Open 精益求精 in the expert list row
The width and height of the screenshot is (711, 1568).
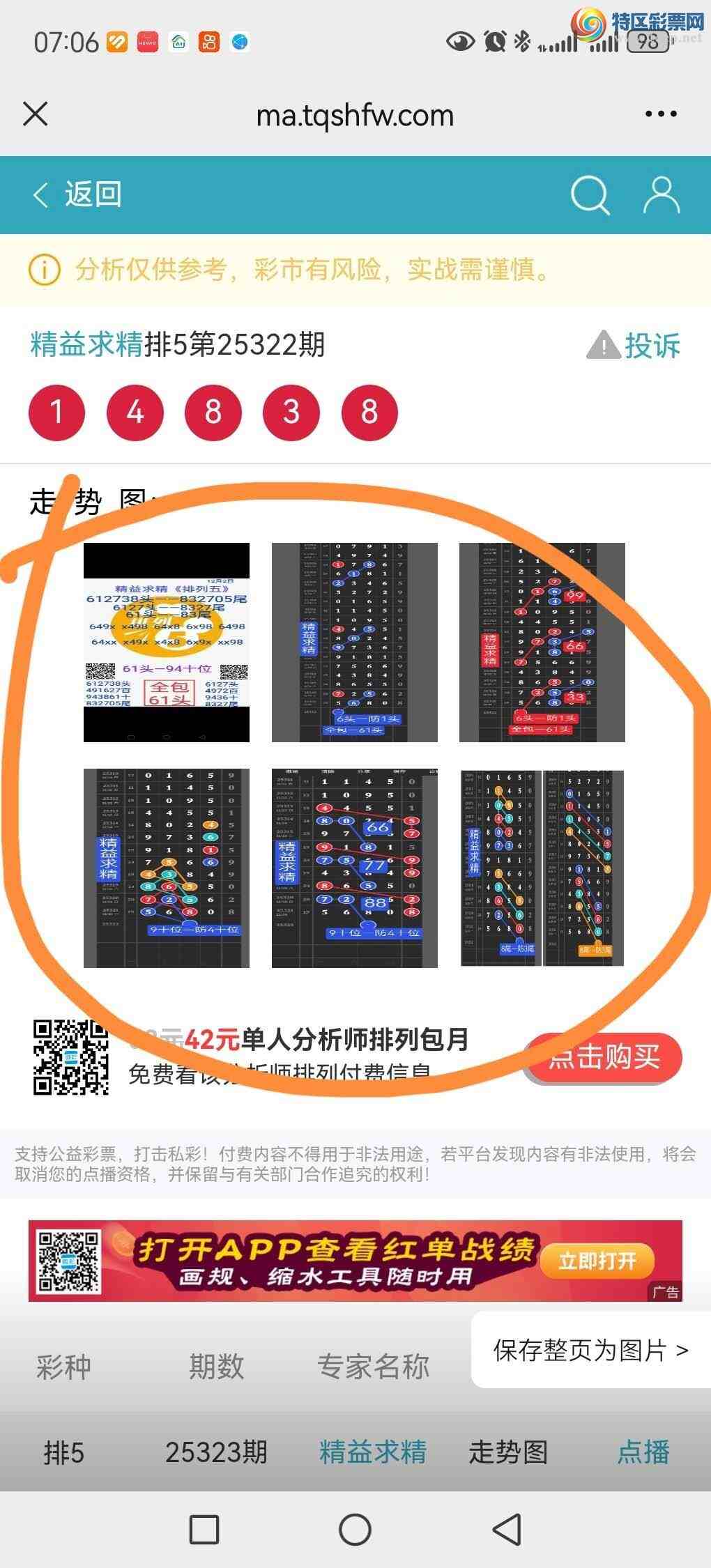pyautogui.click(x=373, y=1453)
